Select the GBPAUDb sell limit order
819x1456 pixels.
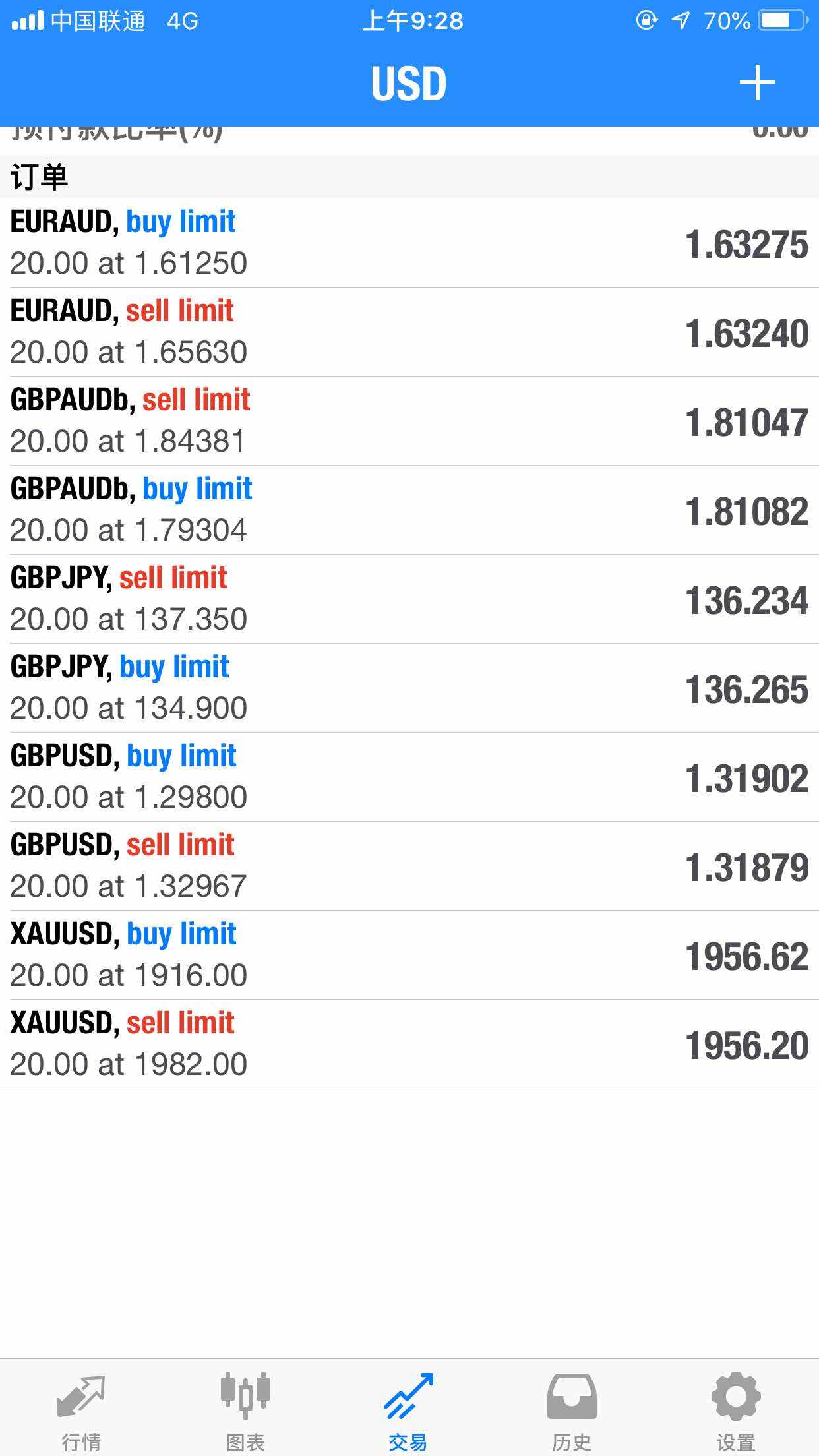409,421
